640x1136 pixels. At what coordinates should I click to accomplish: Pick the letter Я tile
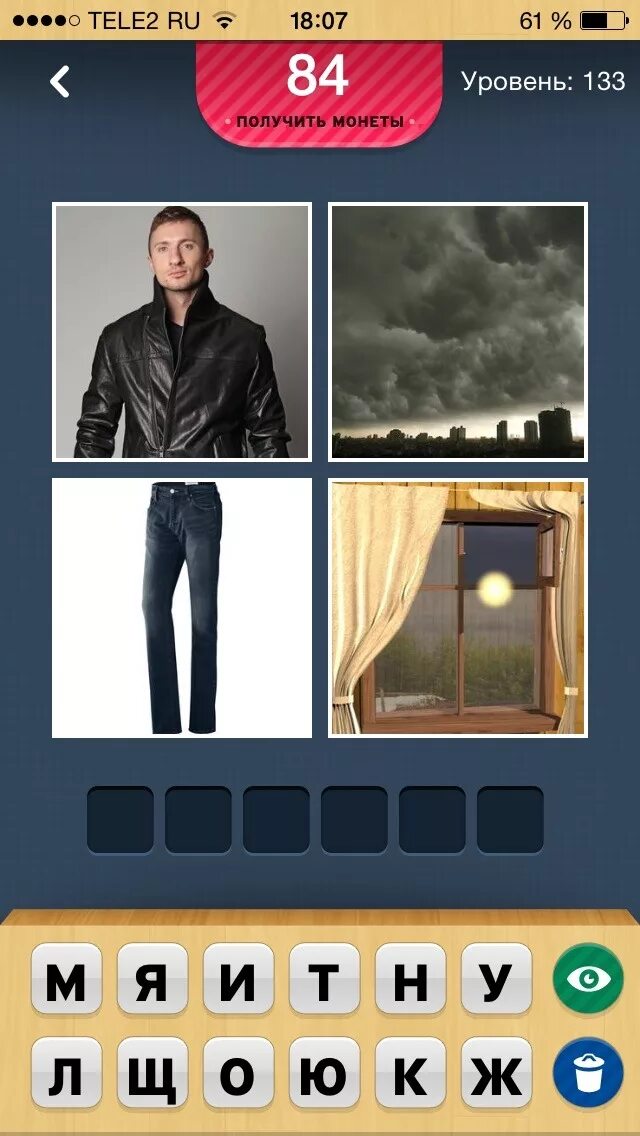click(153, 982)
